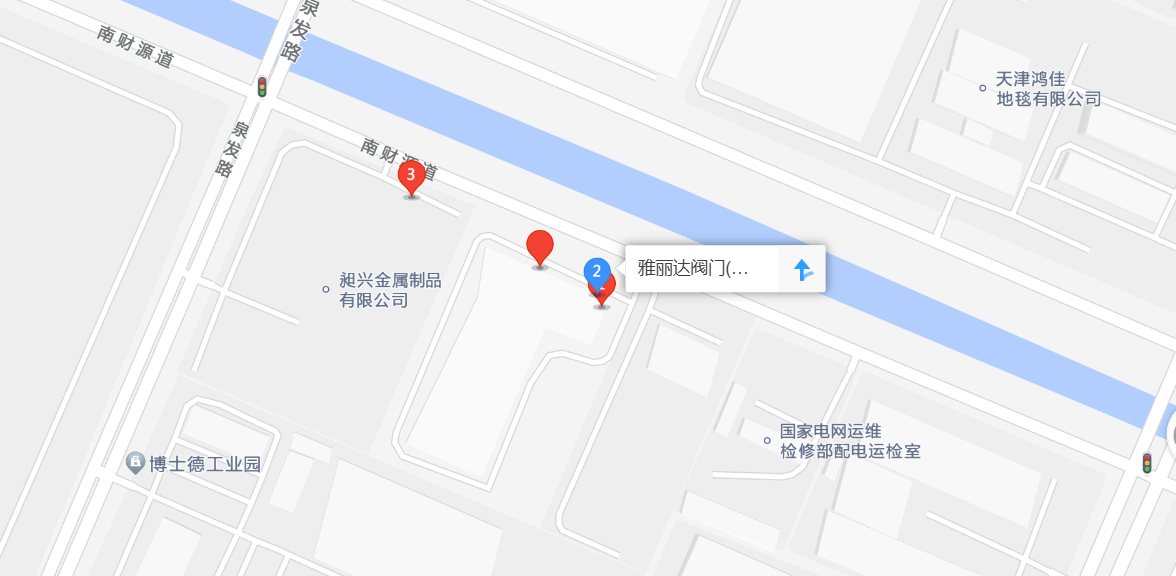Start navigation via the blue arrow icon
The image size is (1176, 576).
click(802, 269)
